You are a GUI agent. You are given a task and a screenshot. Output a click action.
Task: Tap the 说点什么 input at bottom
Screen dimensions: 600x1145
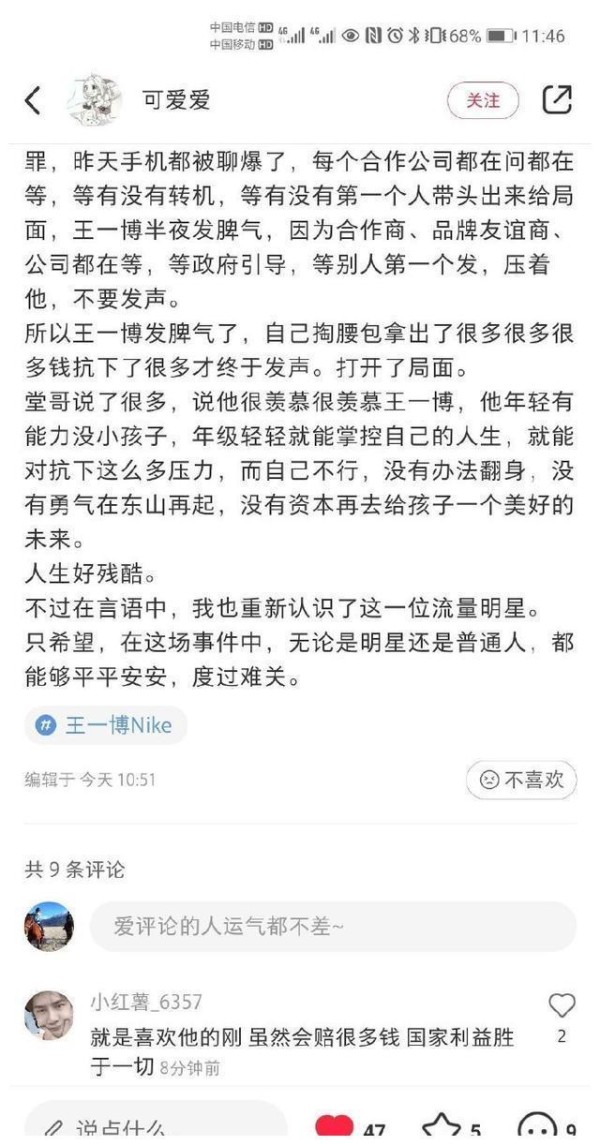[150, 1128]
